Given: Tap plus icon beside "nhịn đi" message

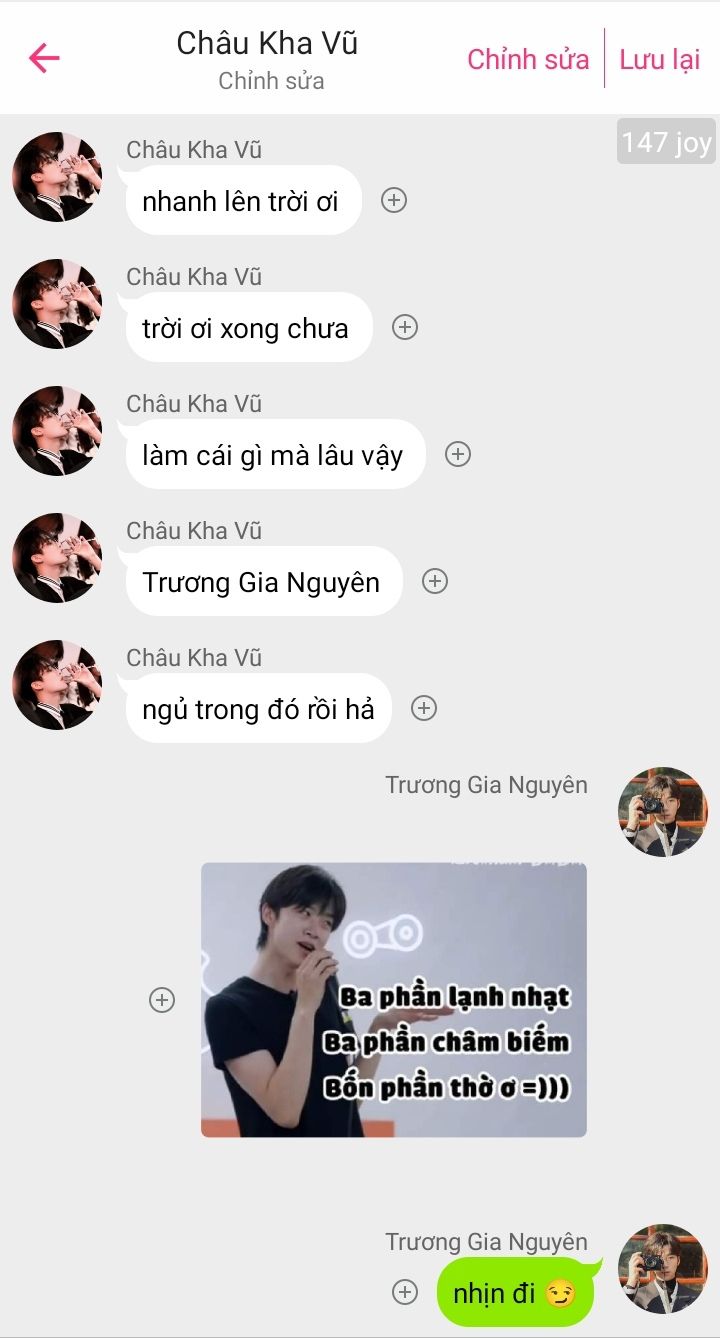Looking at the screenshot, I should coord(404,1293).
